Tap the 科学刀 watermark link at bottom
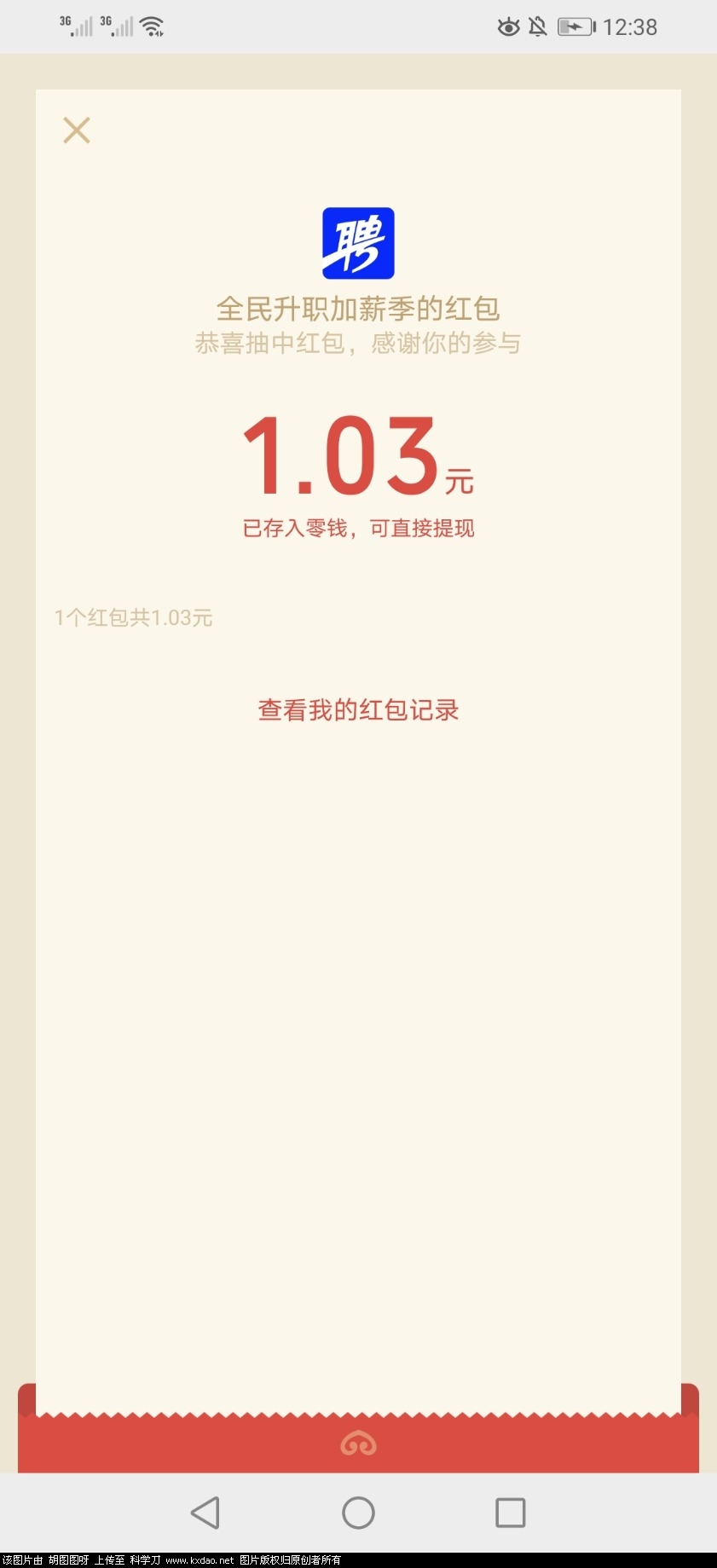This screenshot has width=717, height=1568. (x=147, y=1556)
